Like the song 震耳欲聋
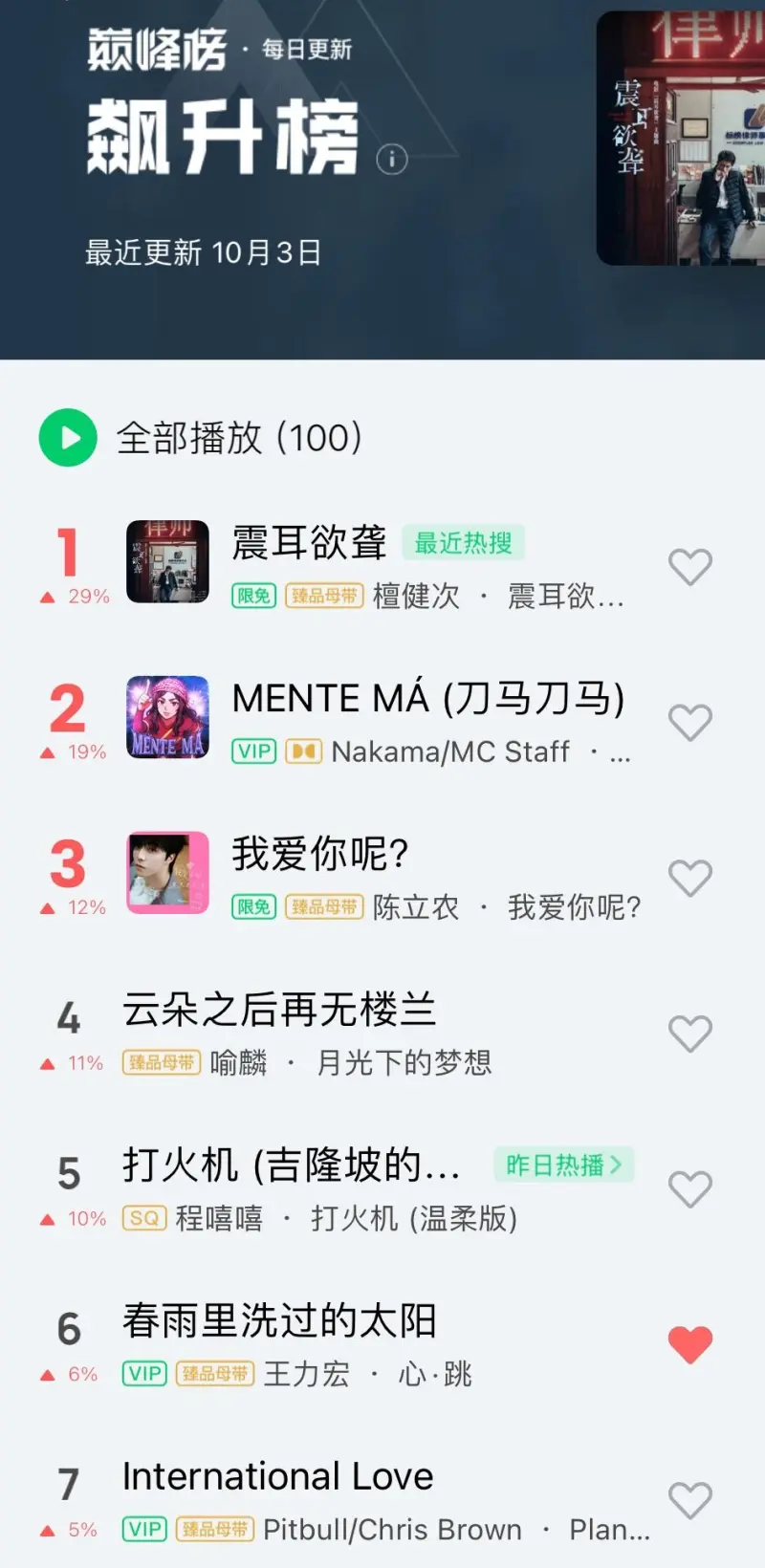Image resolution: width=765 pixels, height=1568 pixels. tap(689, 567)
